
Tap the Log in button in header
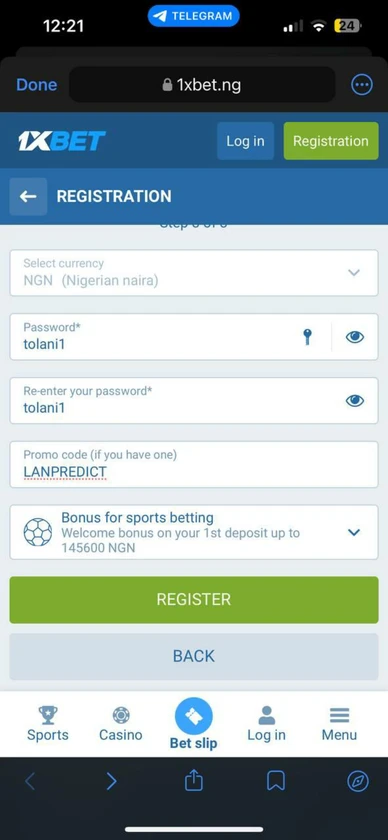pyautogui.click(x=245, y=141)
